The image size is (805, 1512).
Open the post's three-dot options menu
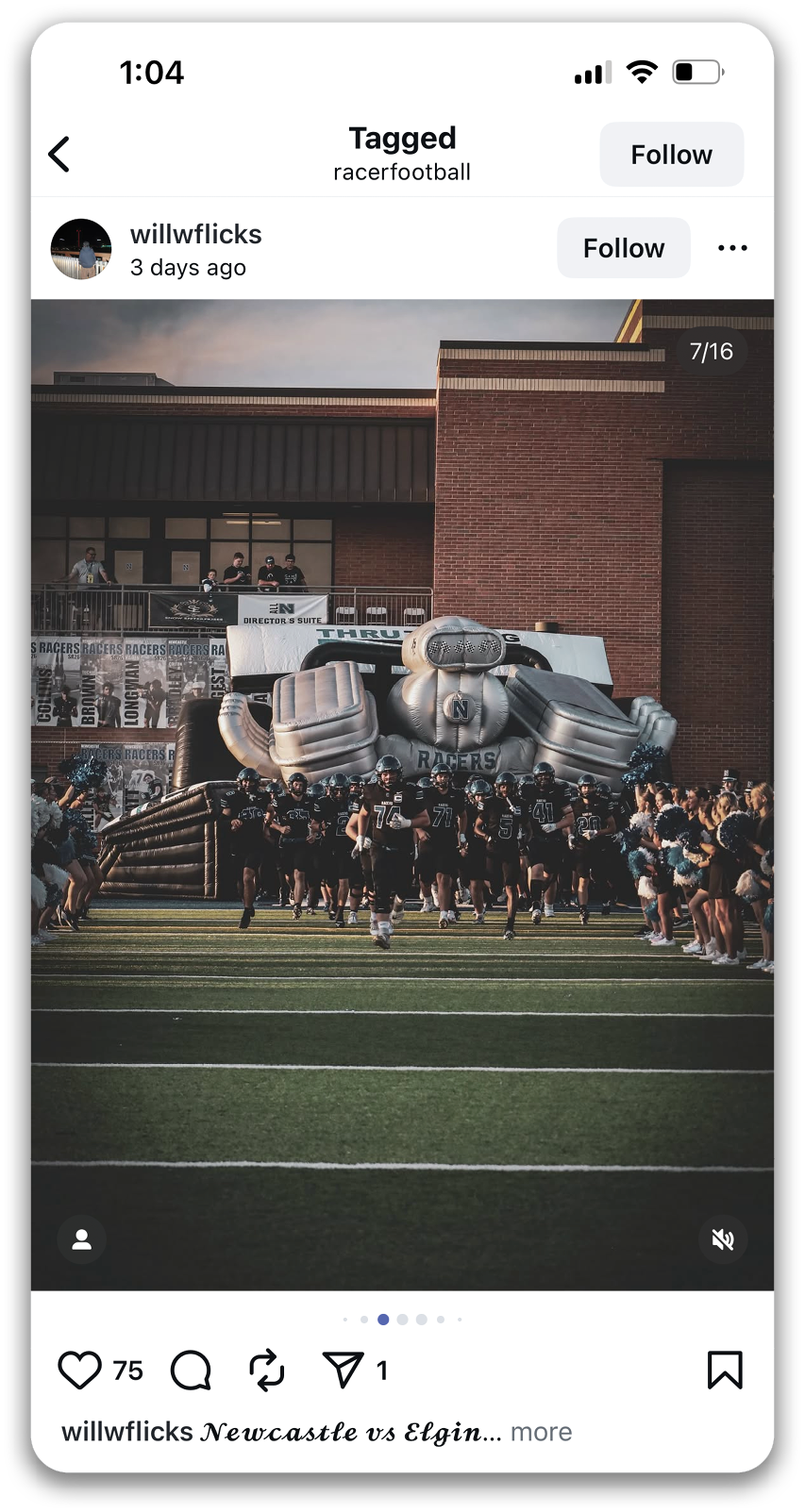click(732, 248)
